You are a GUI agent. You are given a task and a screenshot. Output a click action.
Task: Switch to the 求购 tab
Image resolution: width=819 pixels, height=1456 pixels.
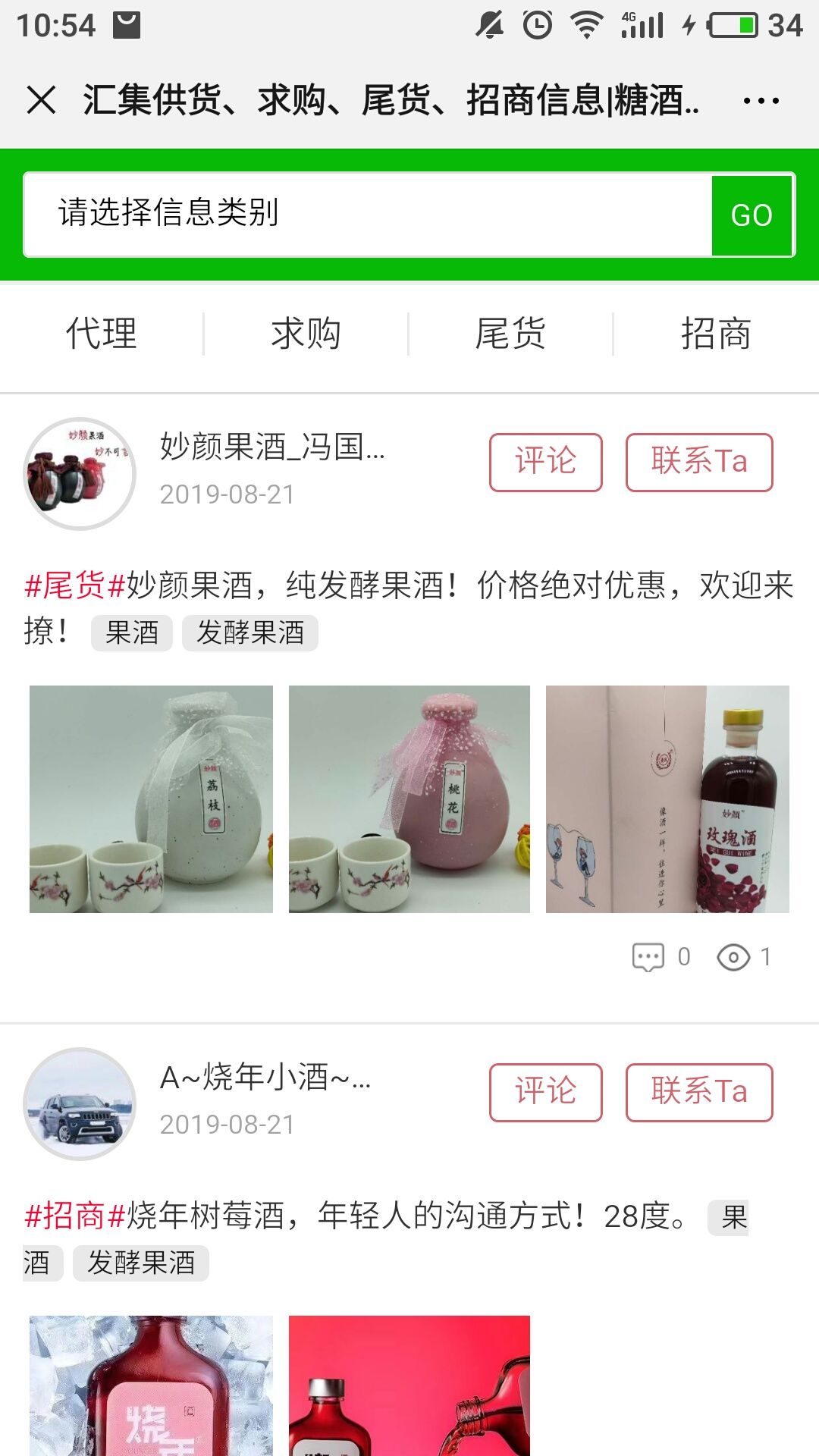tap(307, 334)
